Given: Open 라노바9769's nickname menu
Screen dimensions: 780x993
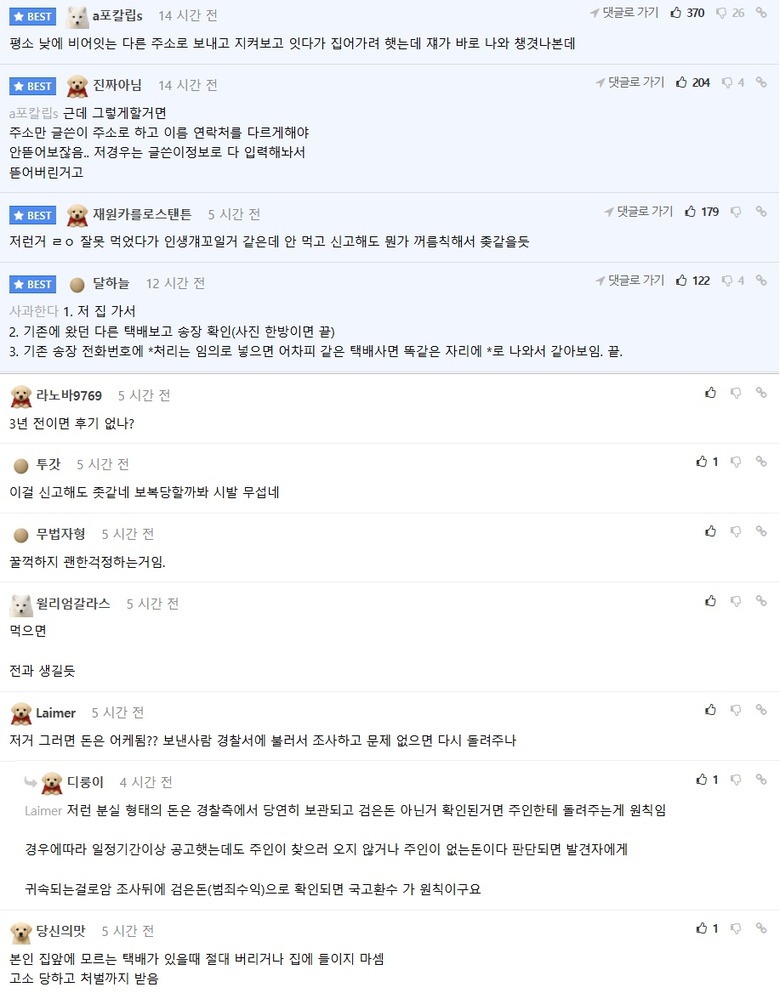Looking at the screenshot, I should click(69, 395).
